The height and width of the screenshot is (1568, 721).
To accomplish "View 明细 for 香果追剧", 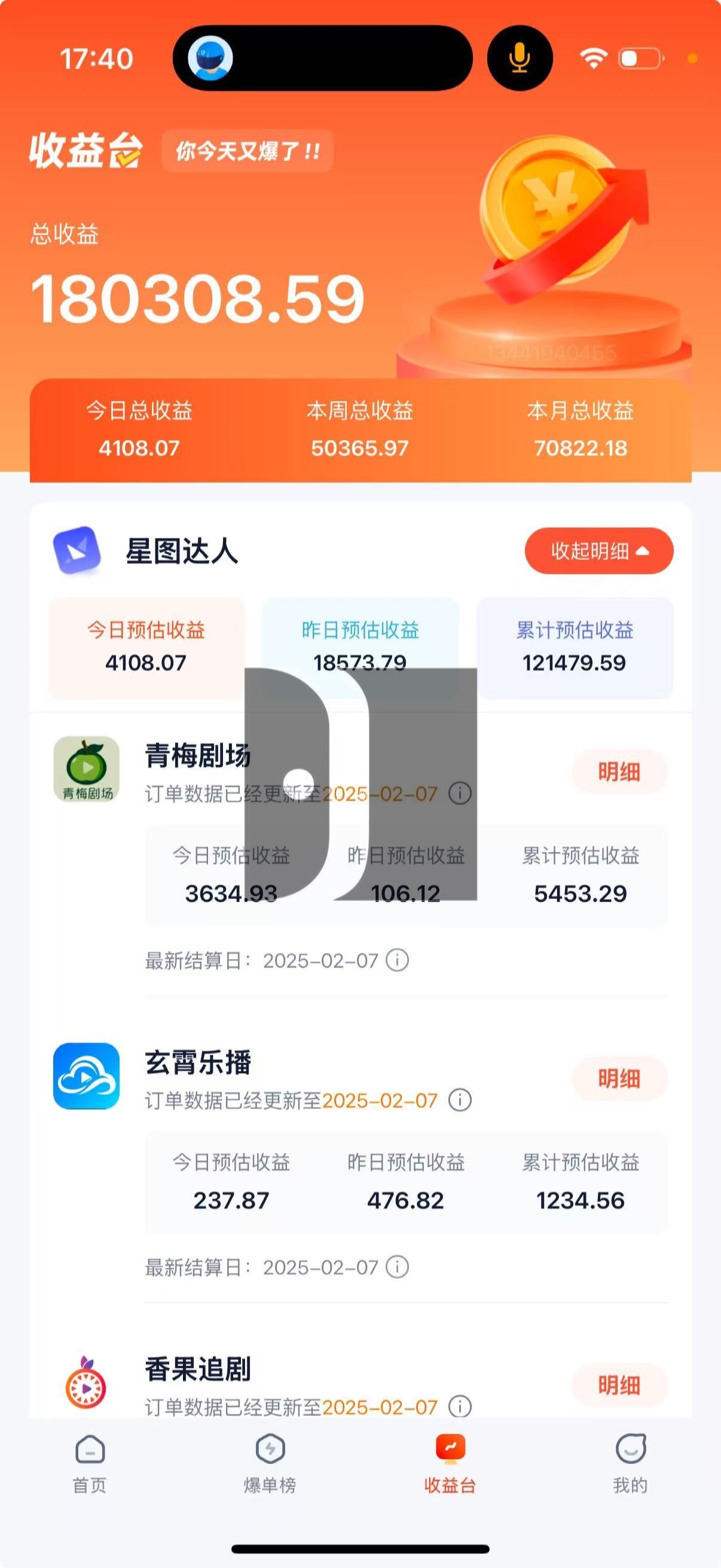I will [x=619, y=1386].
